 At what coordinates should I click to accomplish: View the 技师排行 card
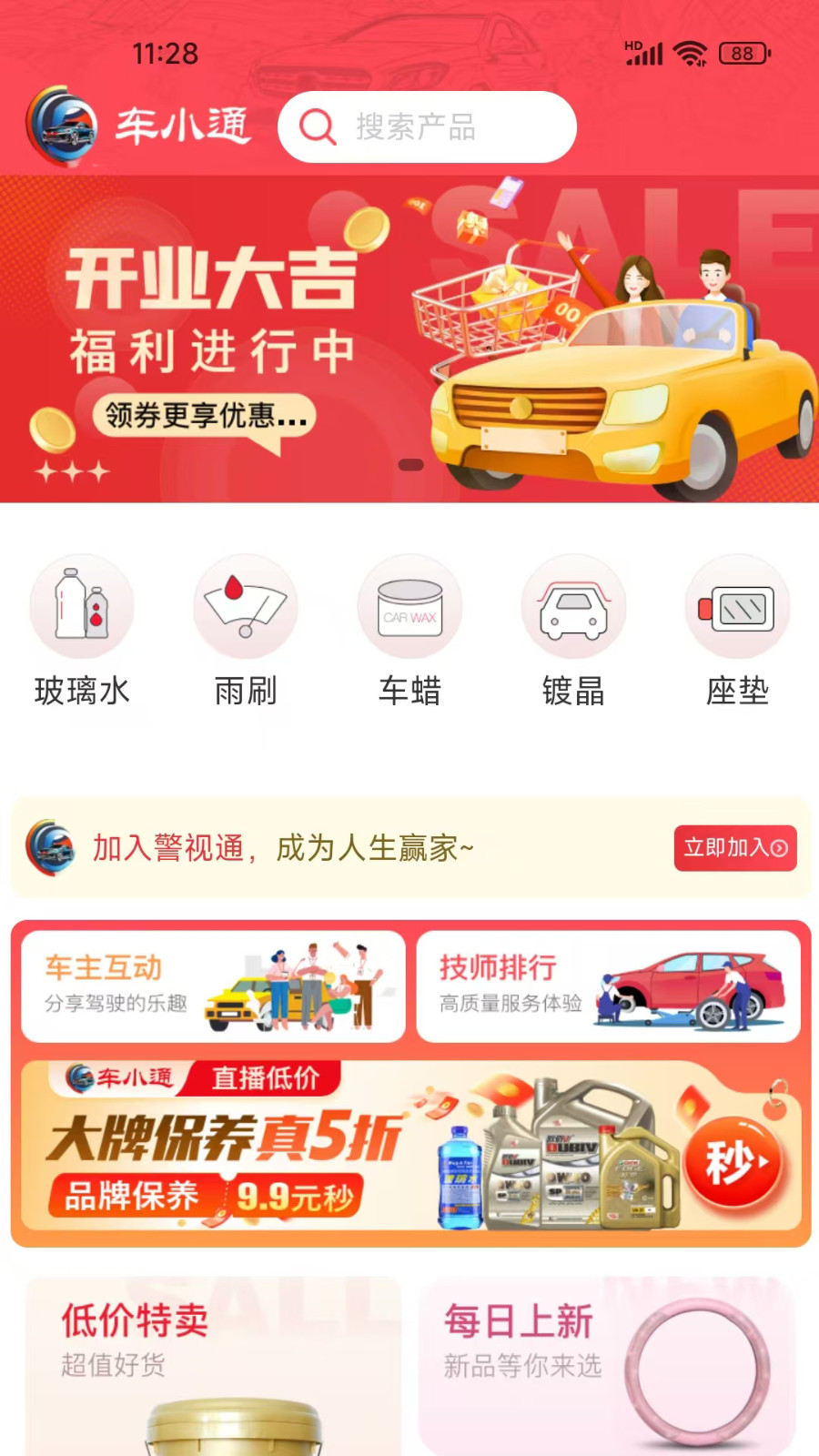(x=608, y=986)
